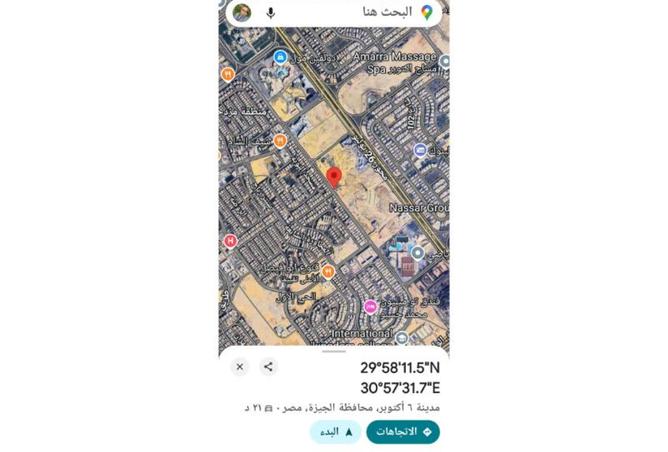Share the dropped pin location
The height and width of the screenshot is (452, 668).
pyautogui.click(x=268, y=367)
